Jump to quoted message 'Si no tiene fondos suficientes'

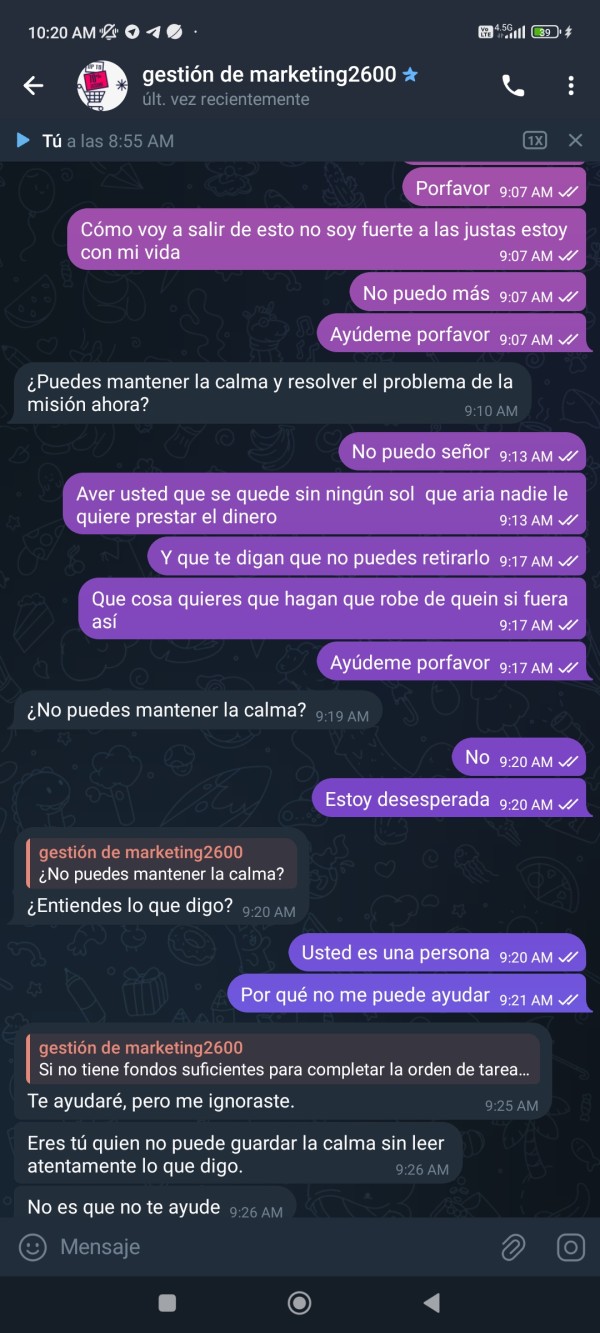point(284,1059)
